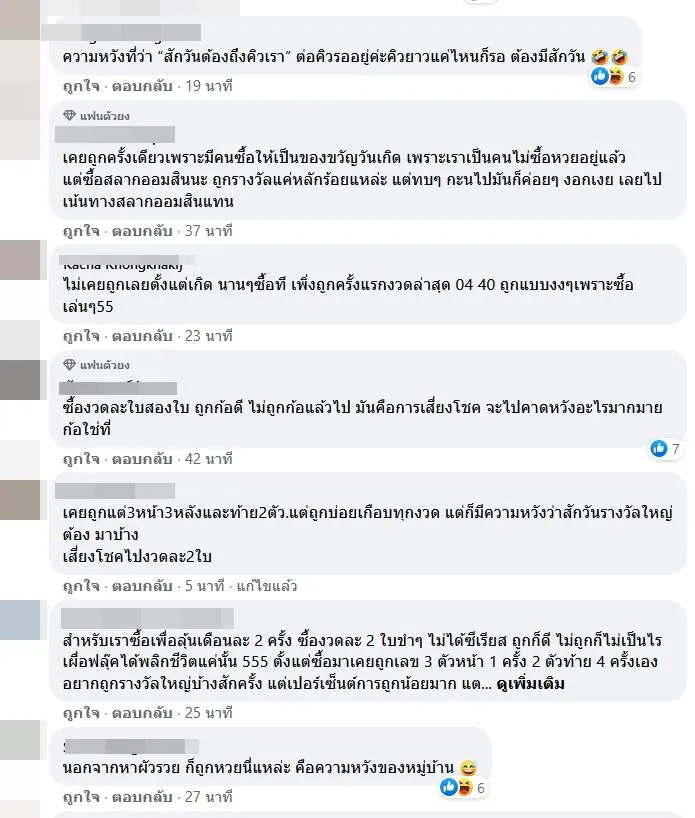View edit history via แก้ไขแล้ว

pyautogui.click(x=265, y=586)
